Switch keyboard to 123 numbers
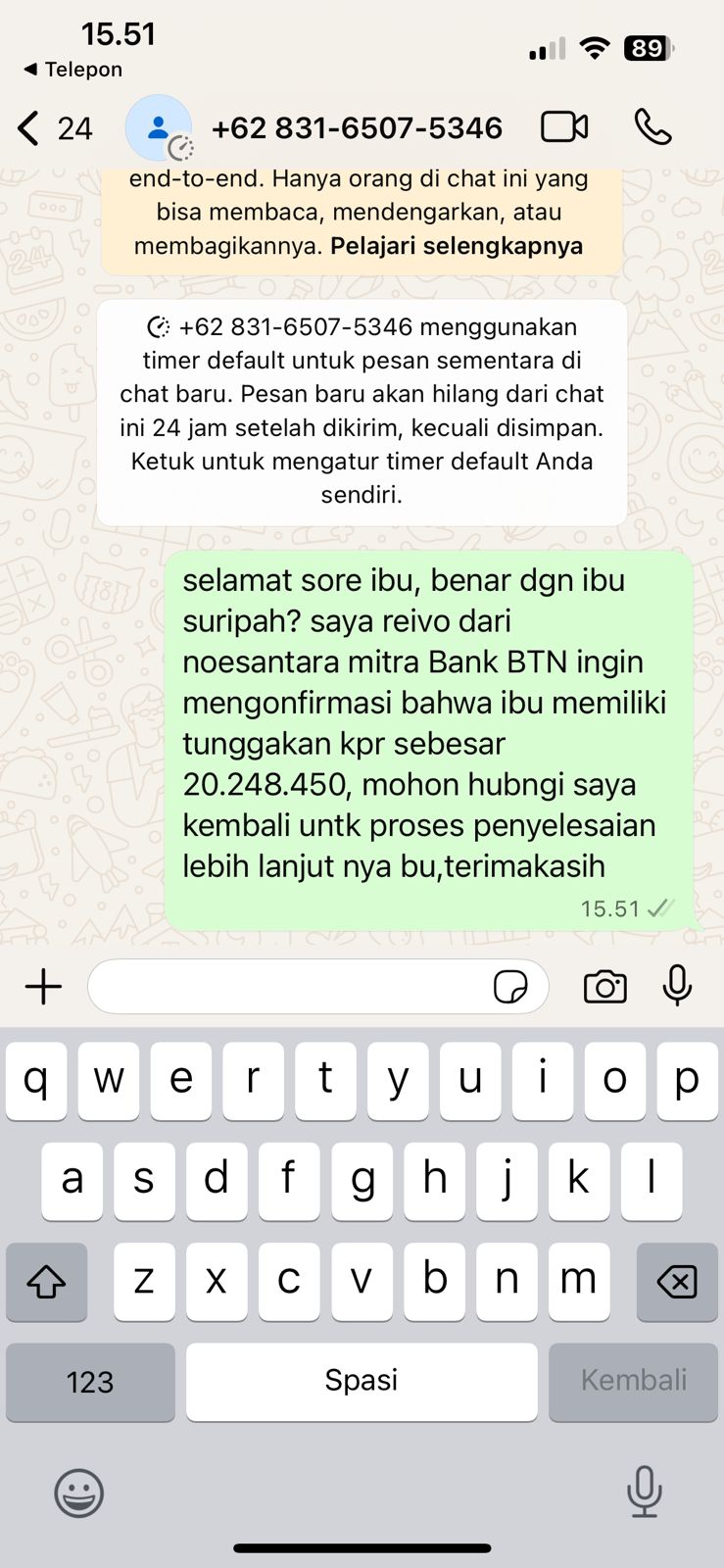Image resolution: width=724 pixels, height=1568 pixels. [x=90, y=1382]
